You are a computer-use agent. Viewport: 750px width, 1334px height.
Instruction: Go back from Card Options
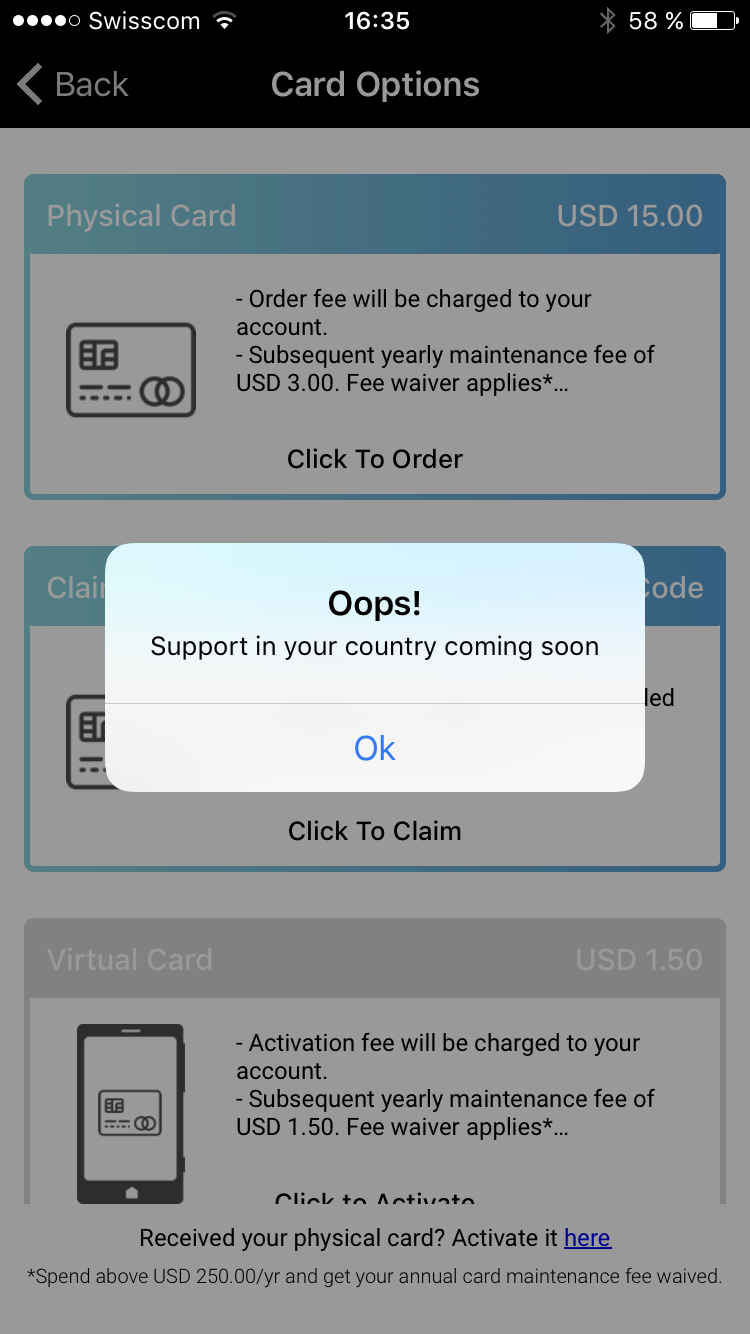point(73,85)
